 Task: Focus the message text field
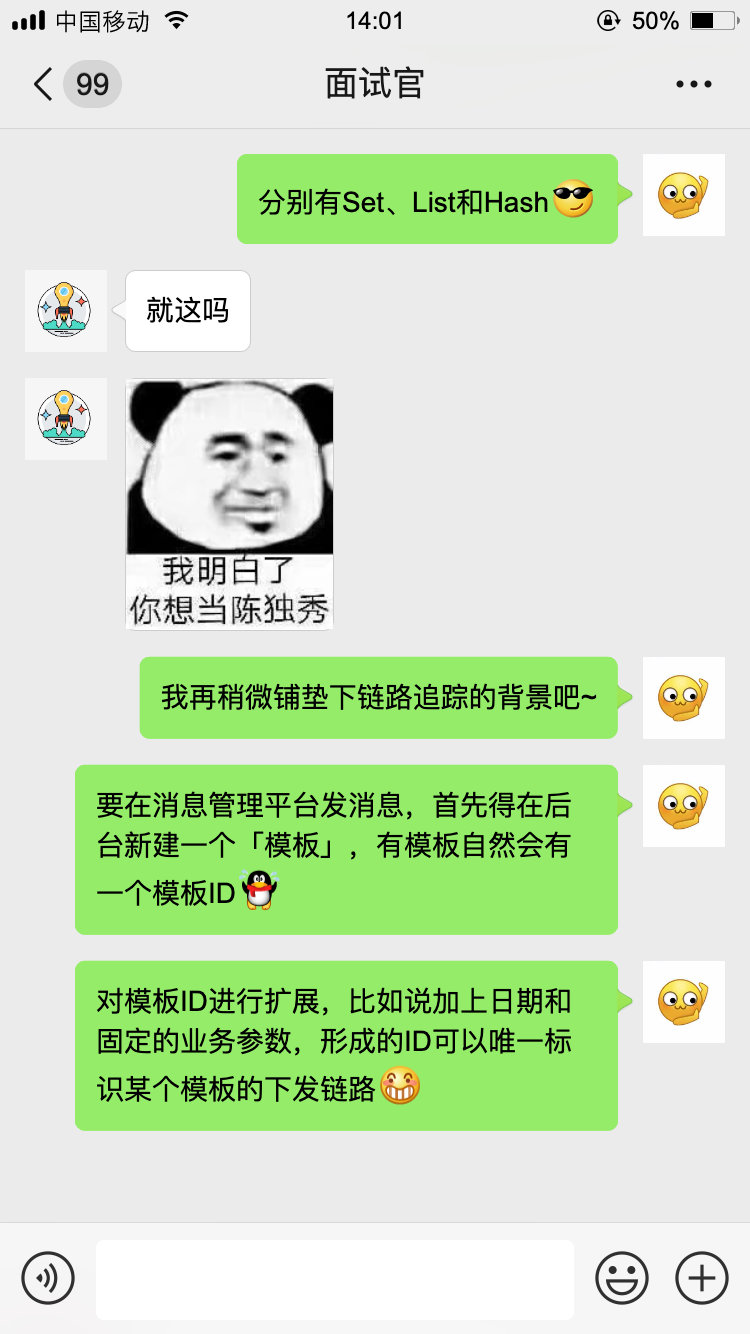335,1279
